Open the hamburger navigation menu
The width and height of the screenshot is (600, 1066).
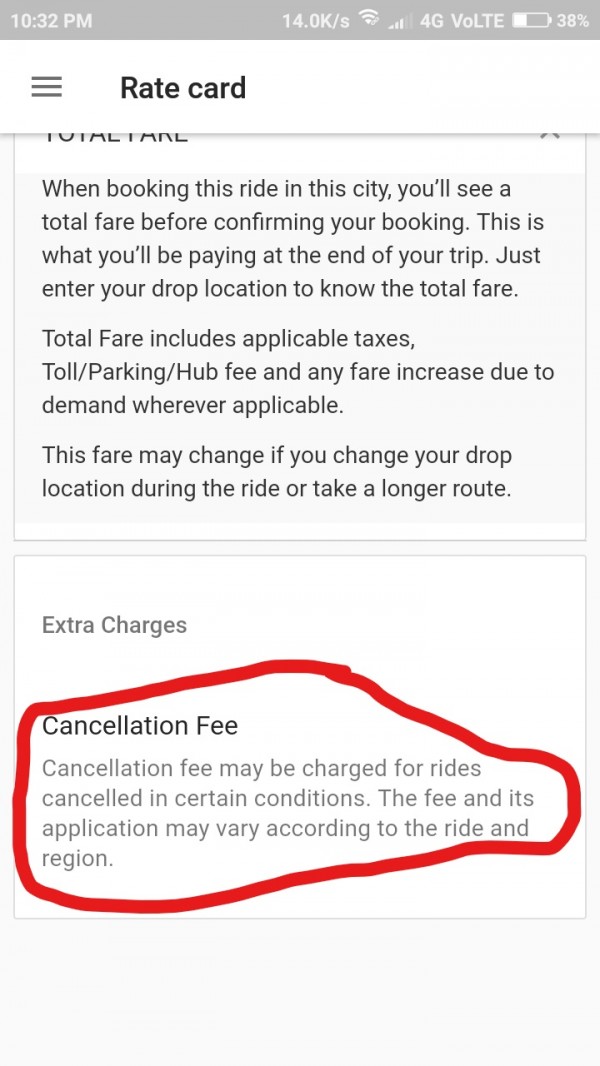tap(47, 88)
